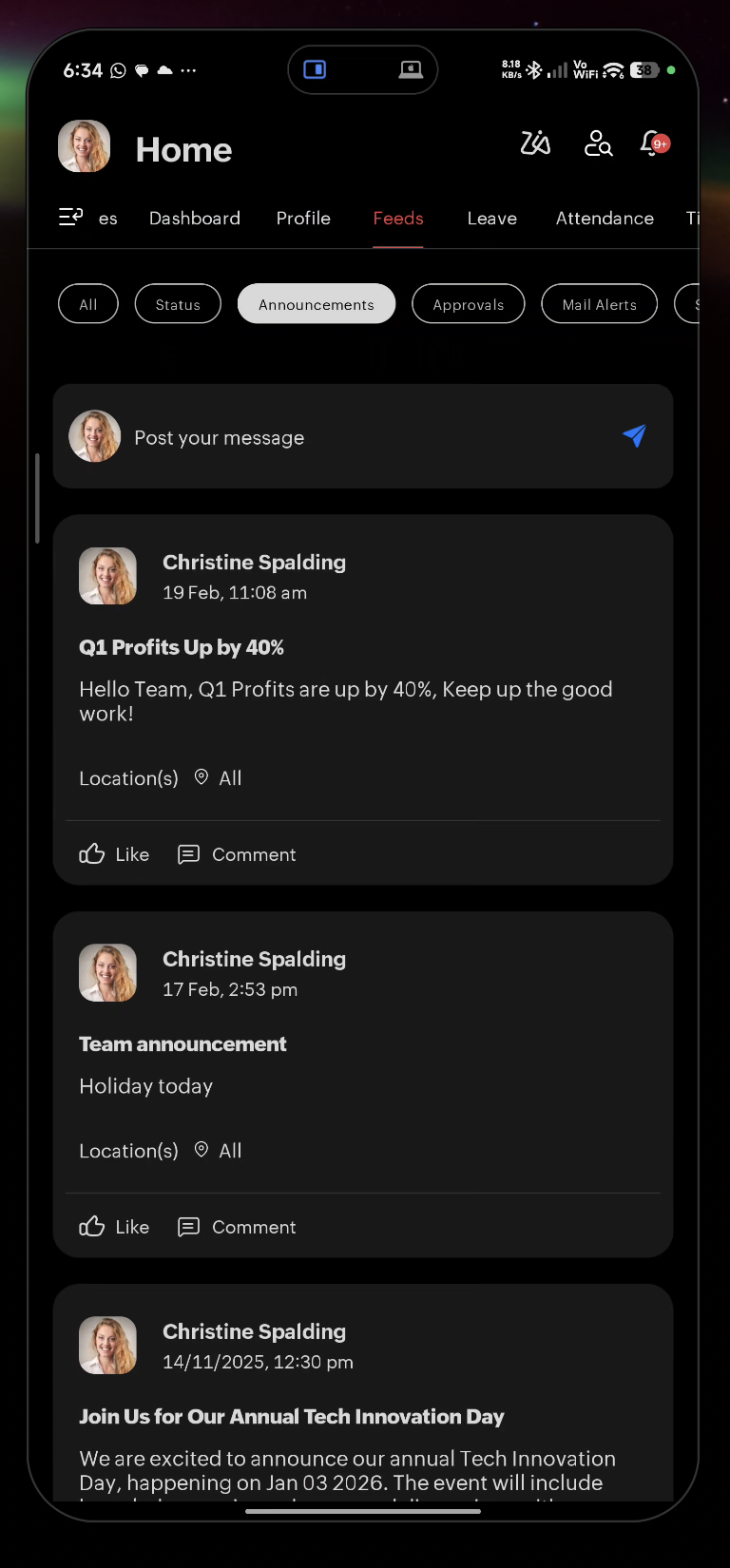The image size is (730, 1568).
Task: Like the Q1 Profits Up by 40% post
Action: click(x=114, y=854)
